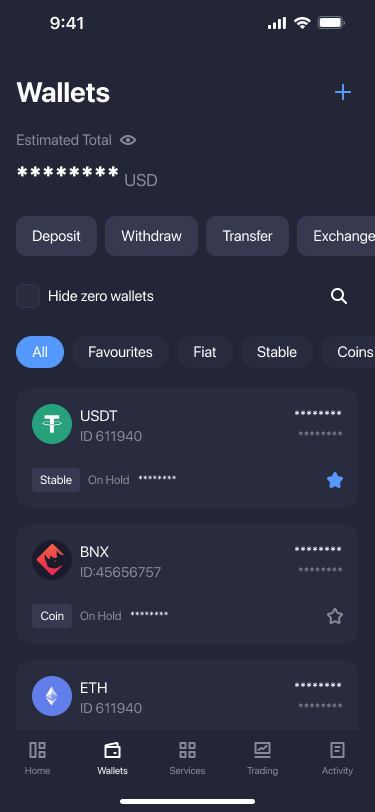The image size is (375, 812).
Task: Add a new wallet with plus icon
Action: [x=343, y=93]
